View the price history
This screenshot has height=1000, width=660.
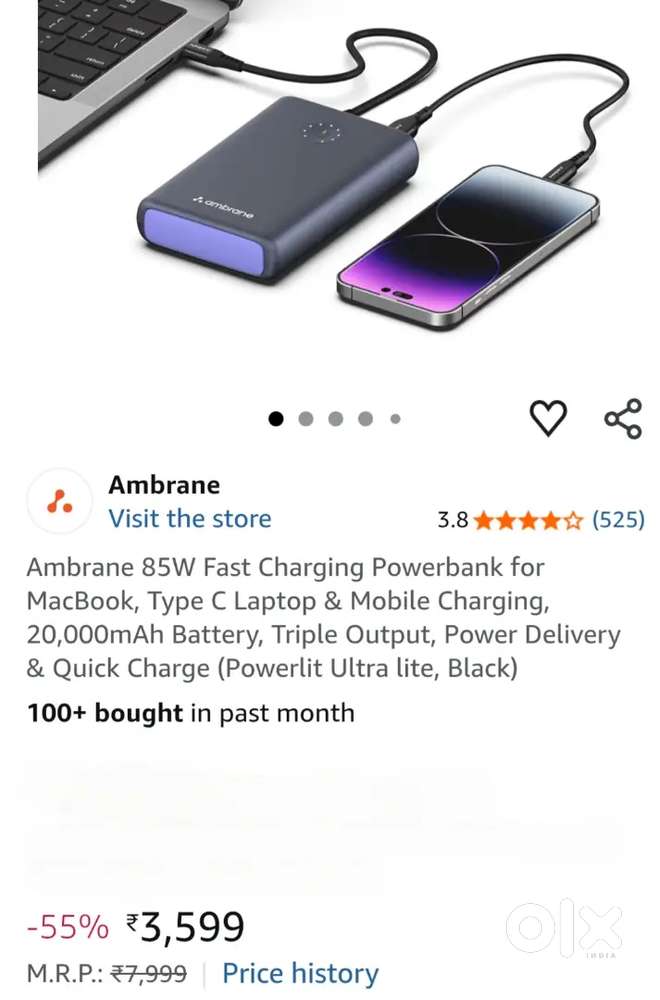300,973
